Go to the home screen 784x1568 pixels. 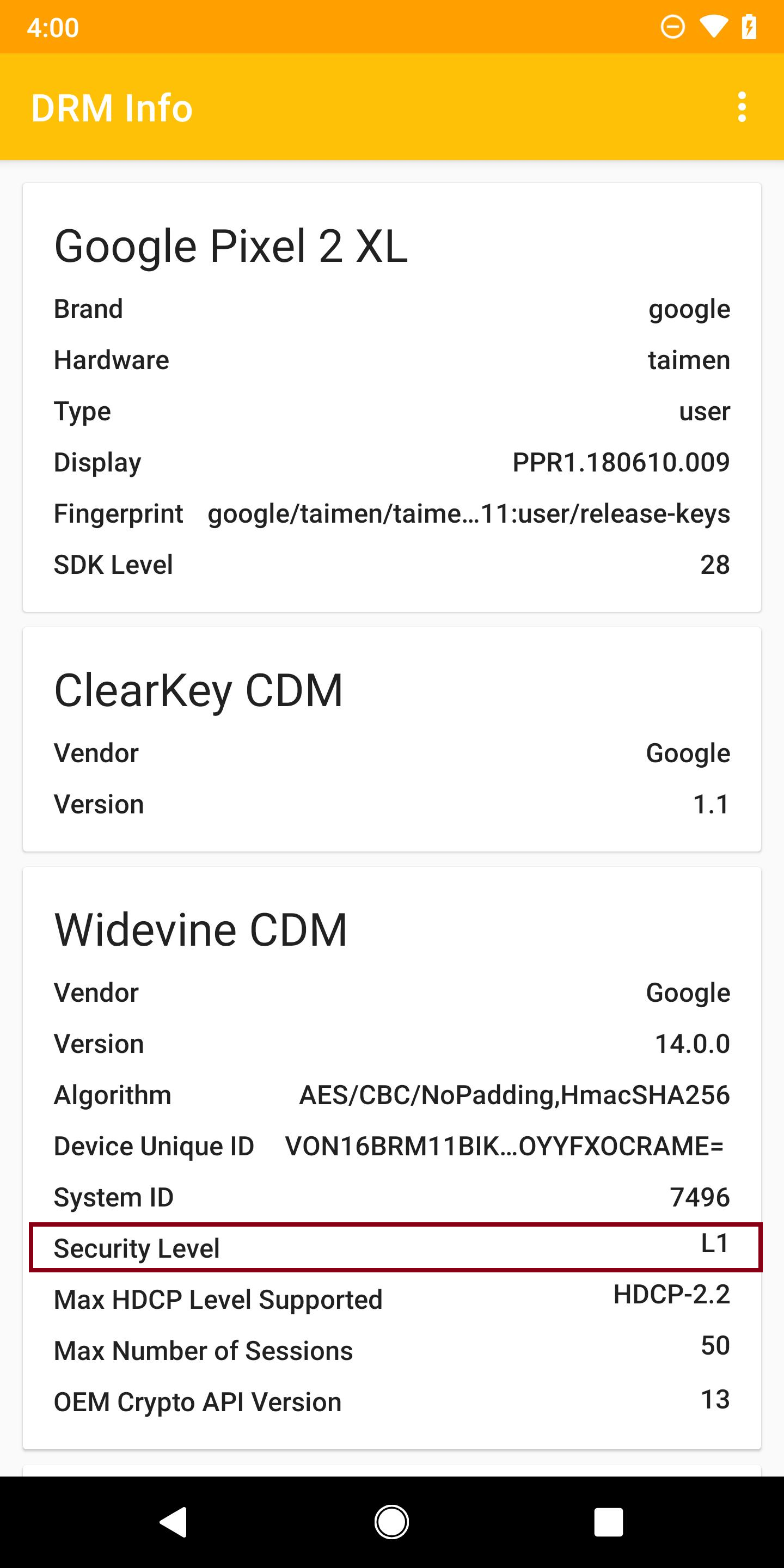coord(391,1522)
